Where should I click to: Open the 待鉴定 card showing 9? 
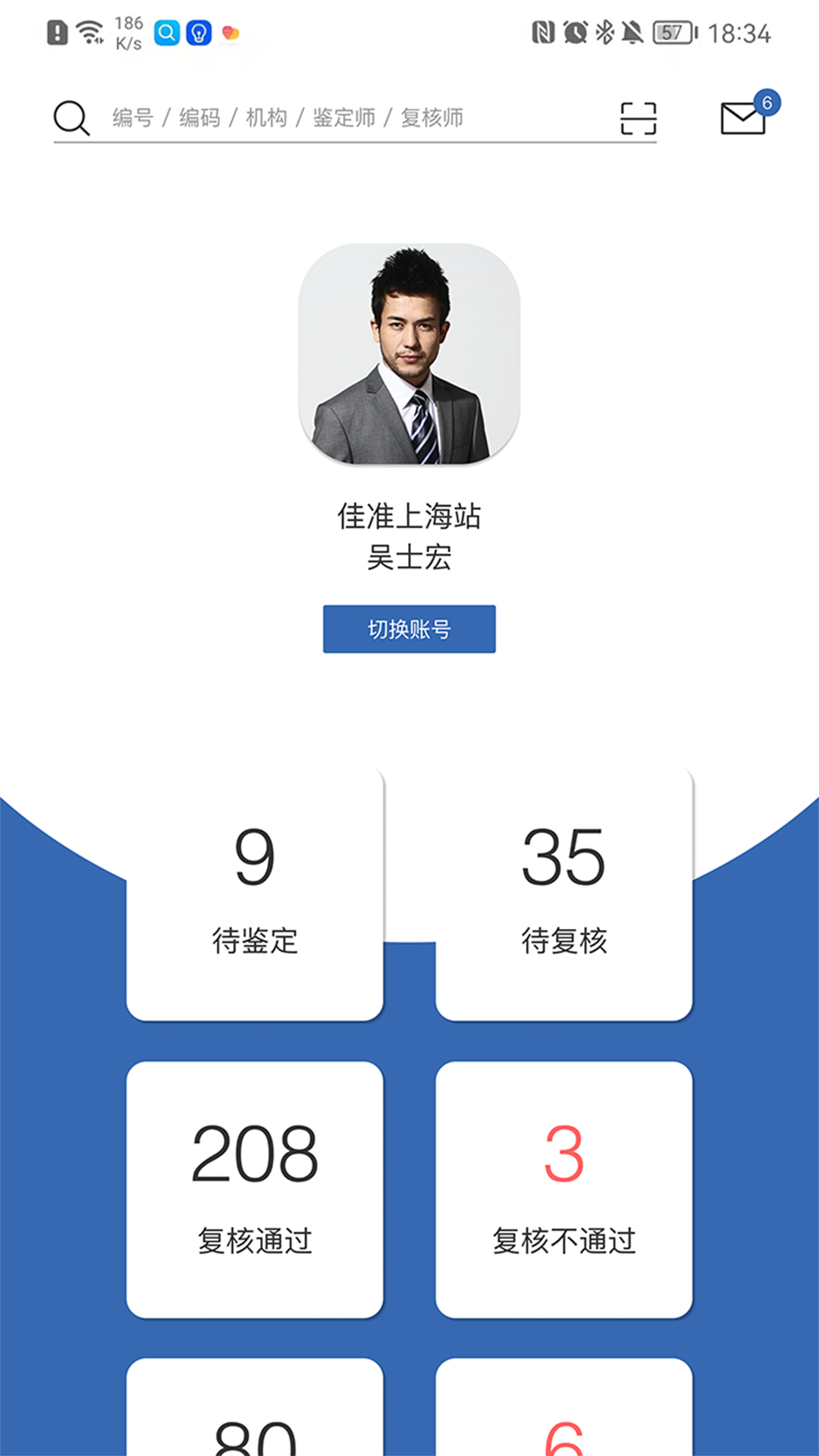tap(255, 893)
